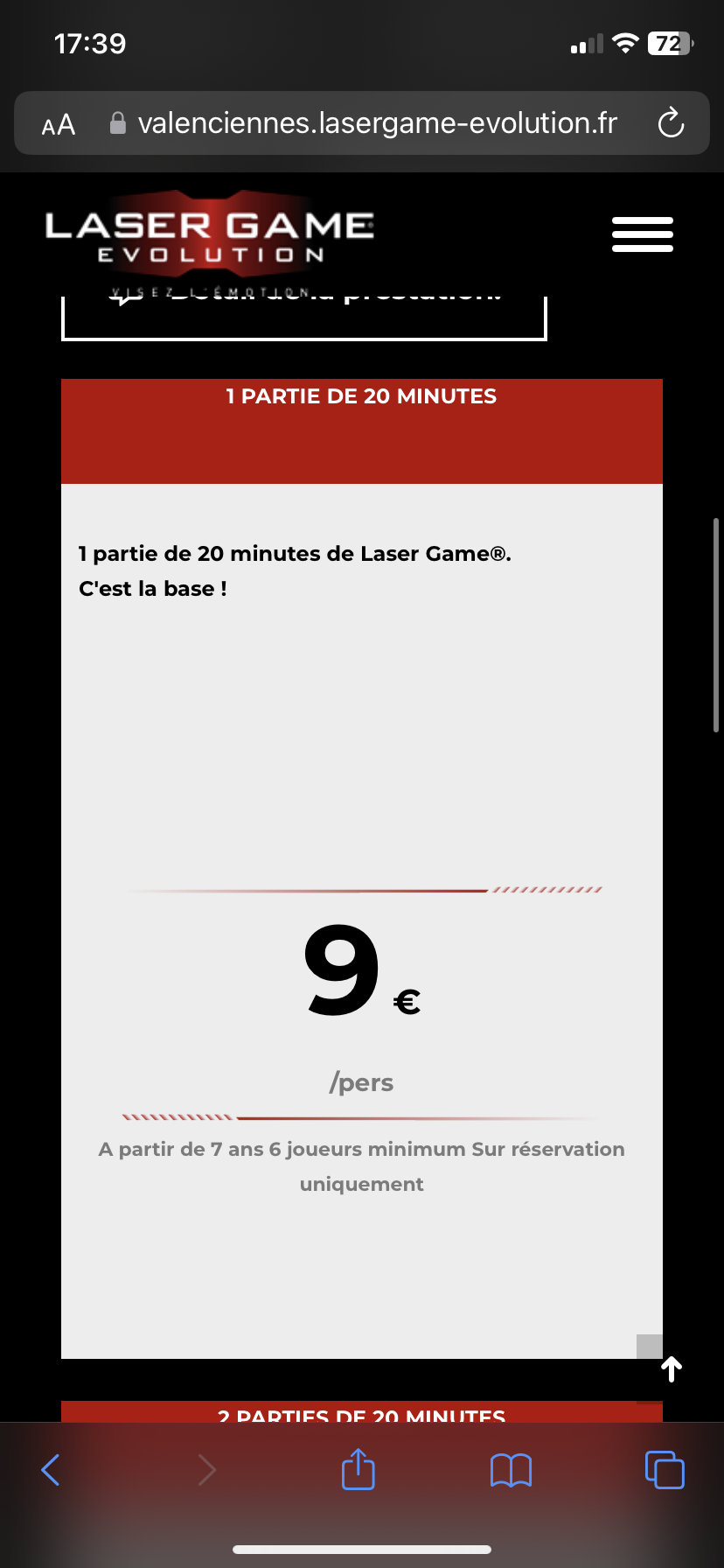Tap the scroll-to-top arrow button
The width and height of the screenshot is (724, 1568).
tap(671, 1369)
